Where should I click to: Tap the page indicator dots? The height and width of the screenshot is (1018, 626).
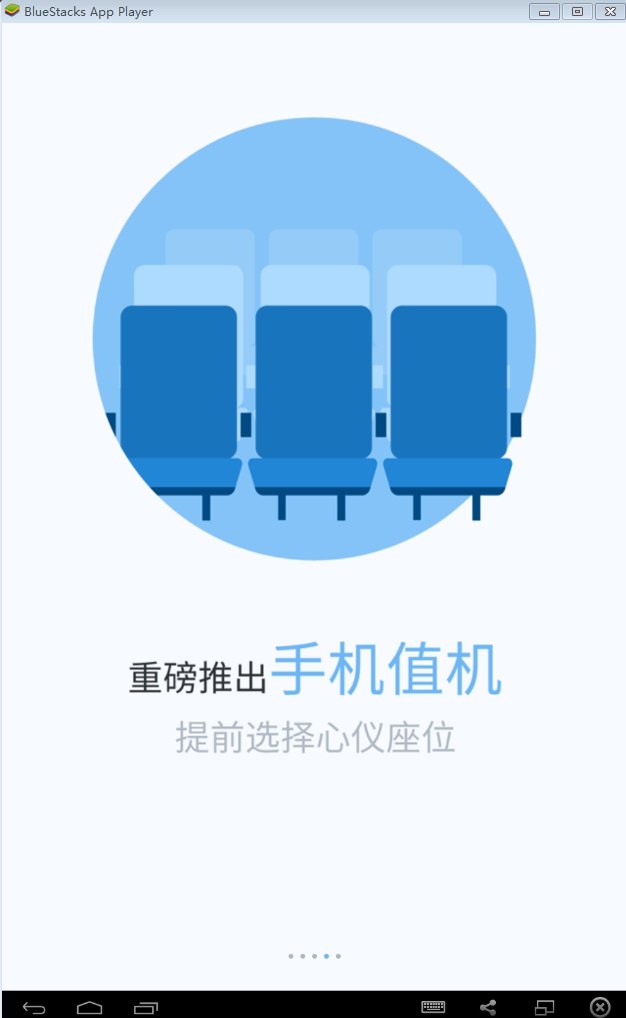pyautogui.click(x=314, y=956)
